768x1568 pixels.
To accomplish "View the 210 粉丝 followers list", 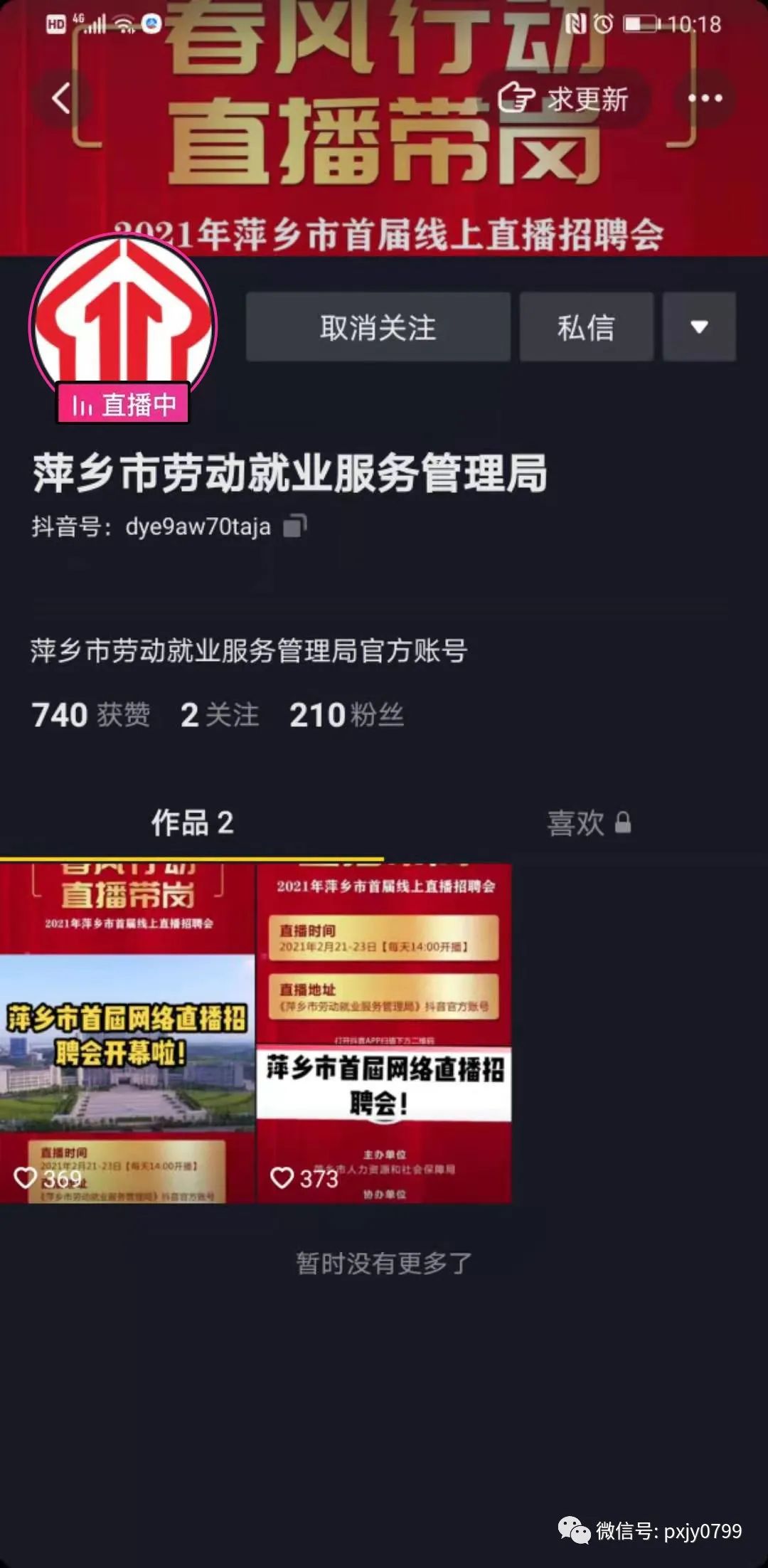I will (346, 715).
